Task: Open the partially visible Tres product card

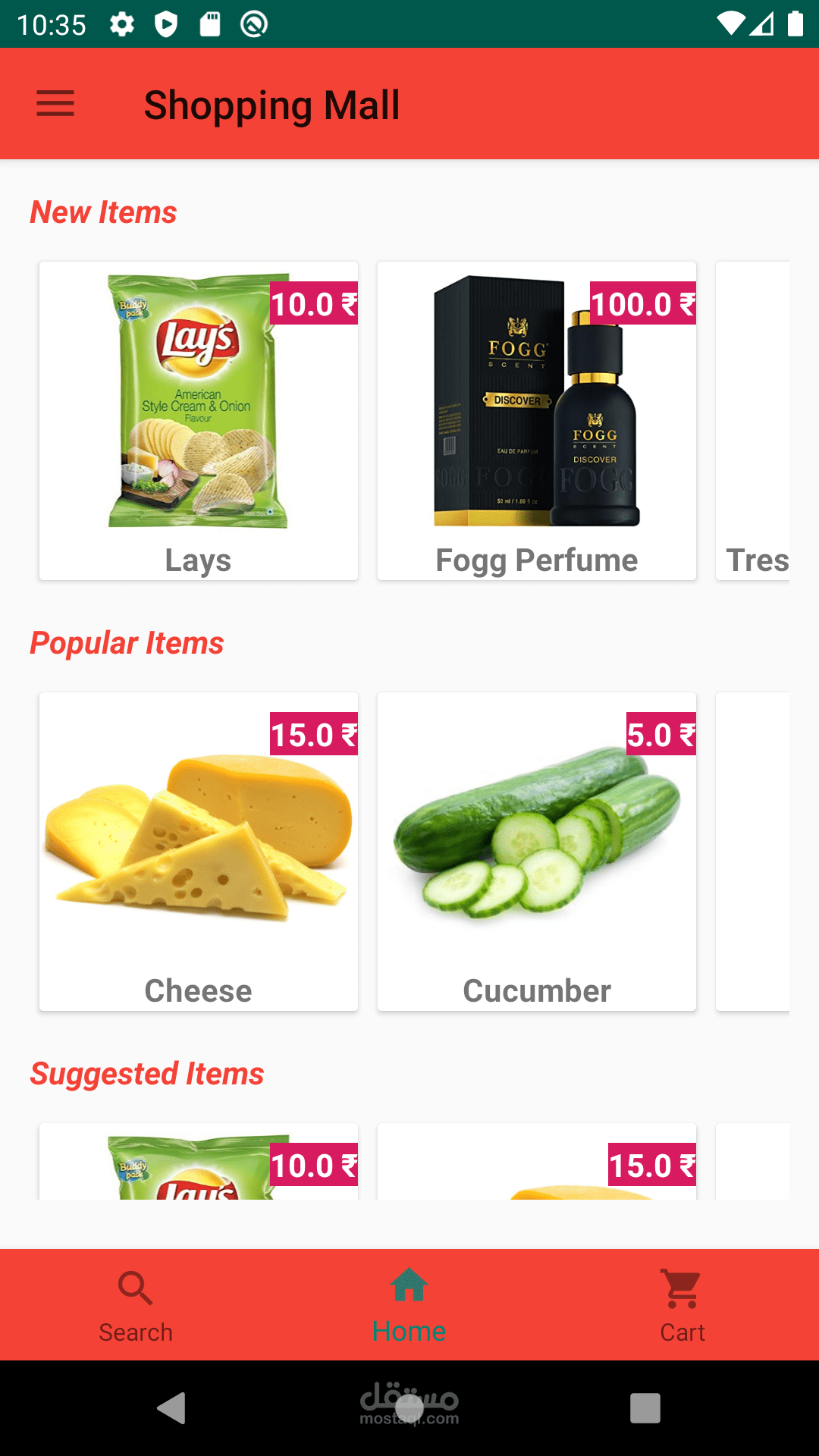Action: click(x=752, y=421)
